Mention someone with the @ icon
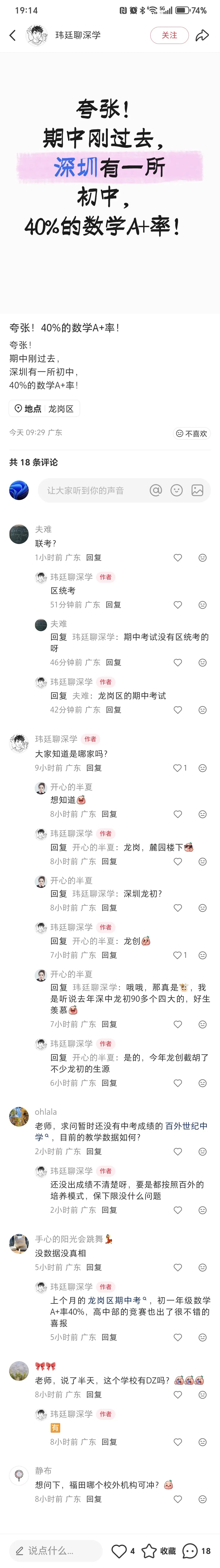Screen dimensions: 220x1568 (x=156, y=491)
